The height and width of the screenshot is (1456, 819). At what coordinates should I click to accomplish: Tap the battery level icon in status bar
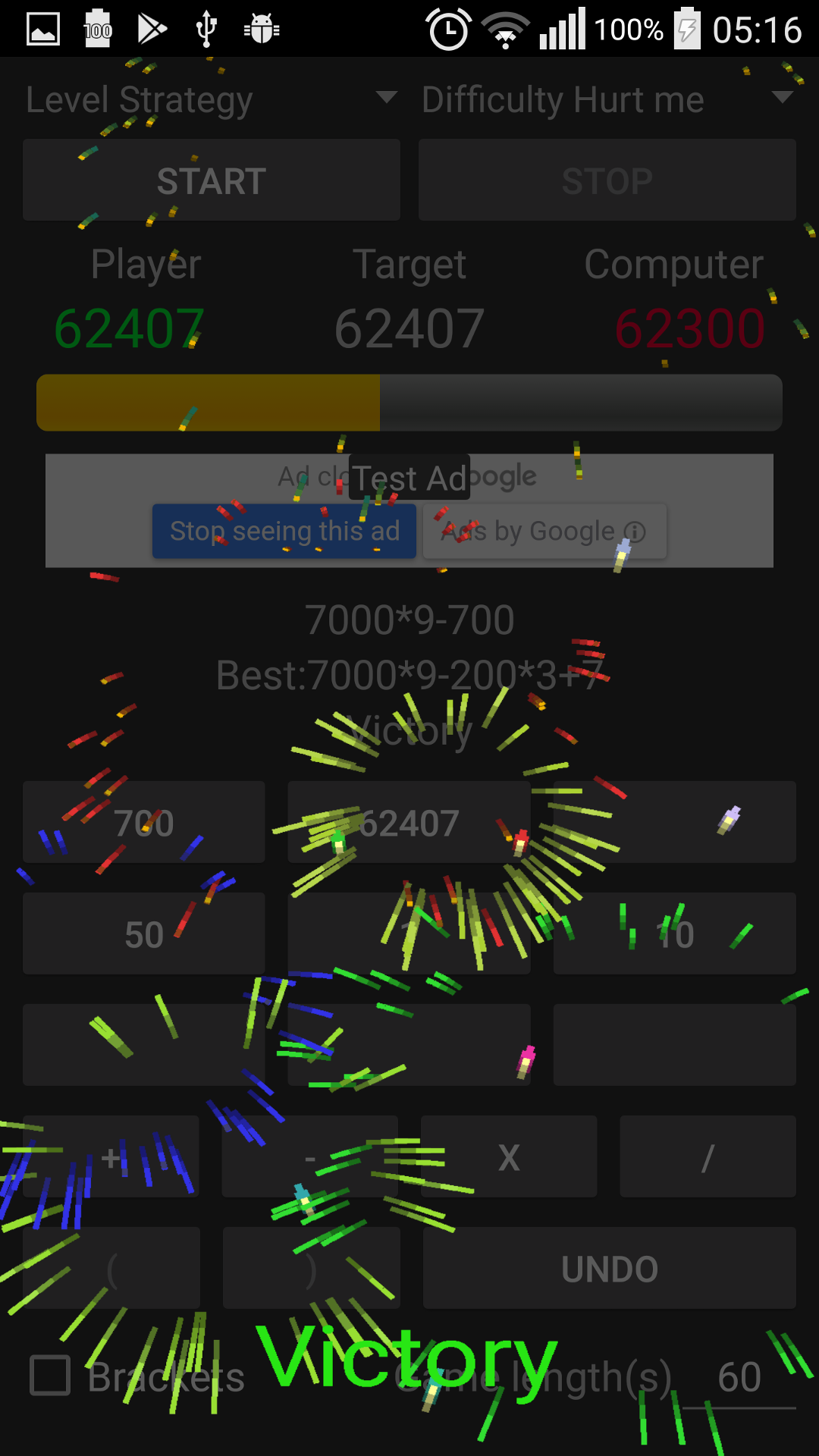point(97,29)
